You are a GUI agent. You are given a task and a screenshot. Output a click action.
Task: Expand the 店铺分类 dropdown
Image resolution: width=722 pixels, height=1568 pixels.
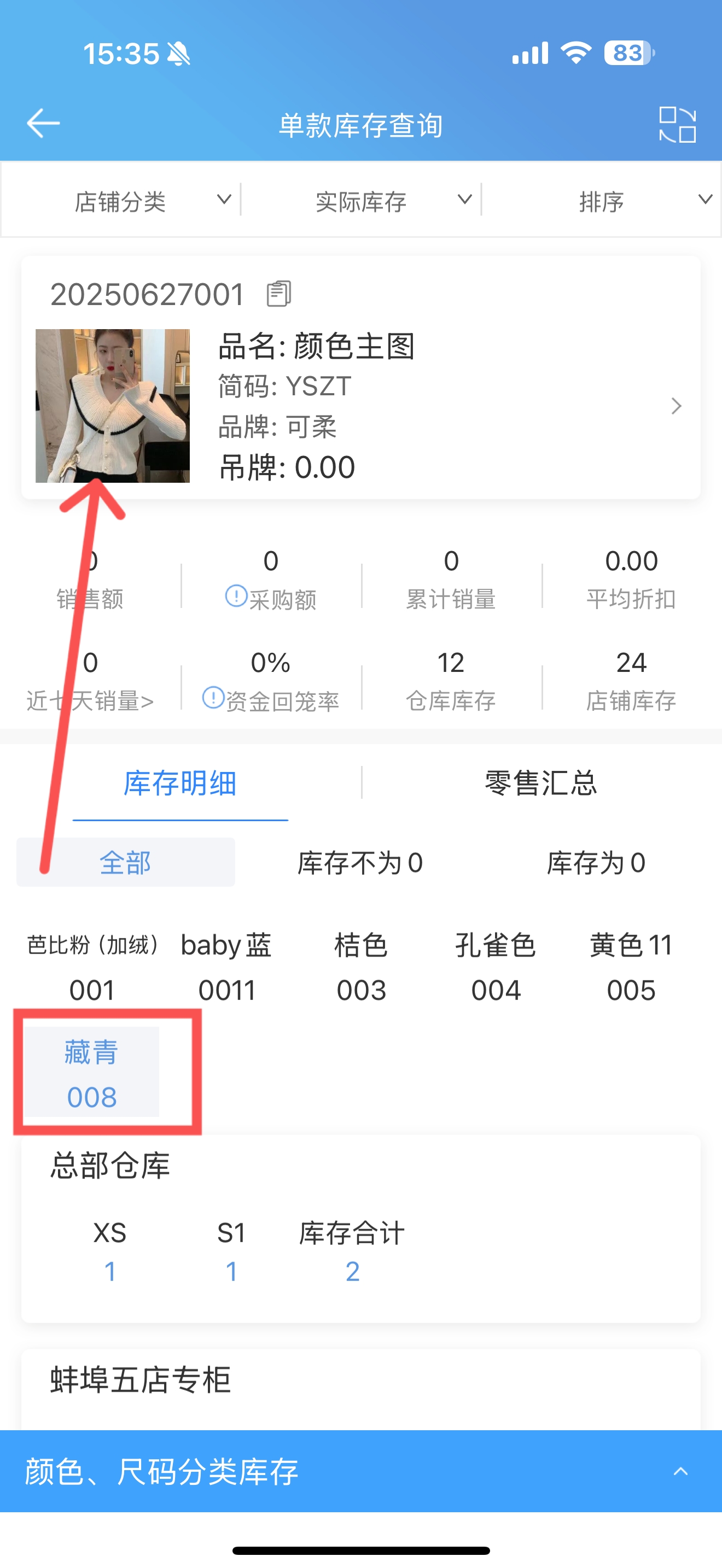(x=152, y=201)
